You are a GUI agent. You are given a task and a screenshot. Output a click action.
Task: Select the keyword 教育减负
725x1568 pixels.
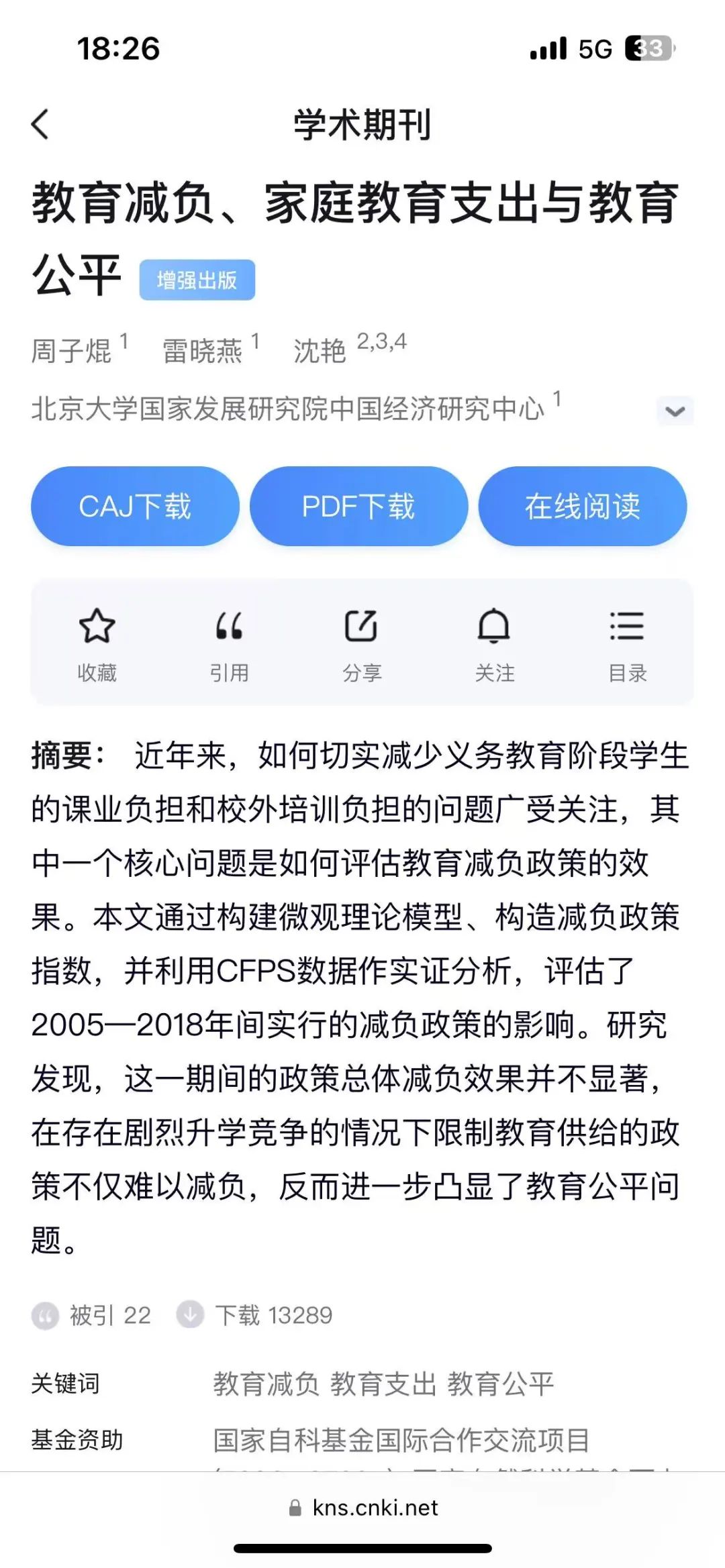pyautogui.click(x=266, y=1383)
